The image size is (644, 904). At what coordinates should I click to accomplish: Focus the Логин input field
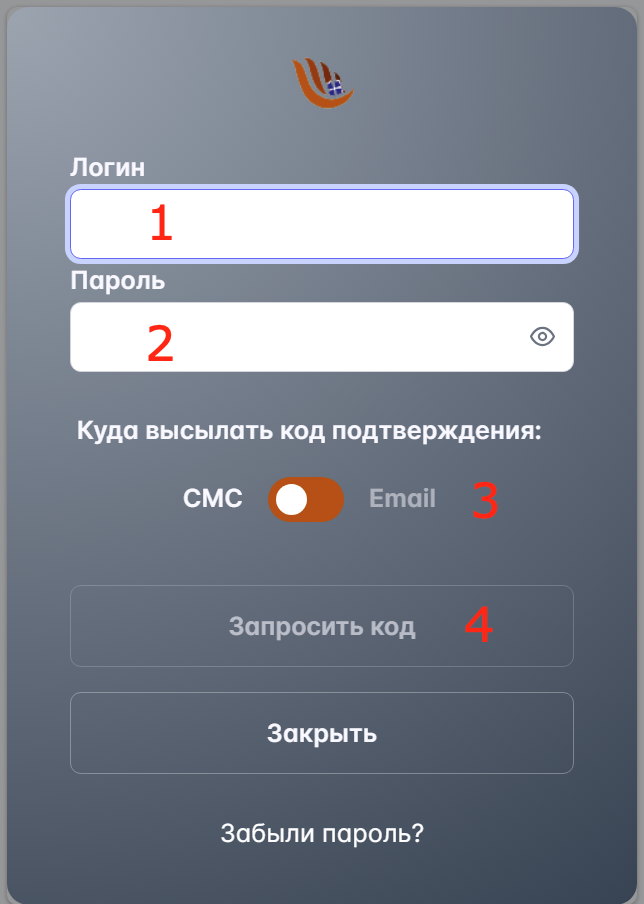(321, 224)
